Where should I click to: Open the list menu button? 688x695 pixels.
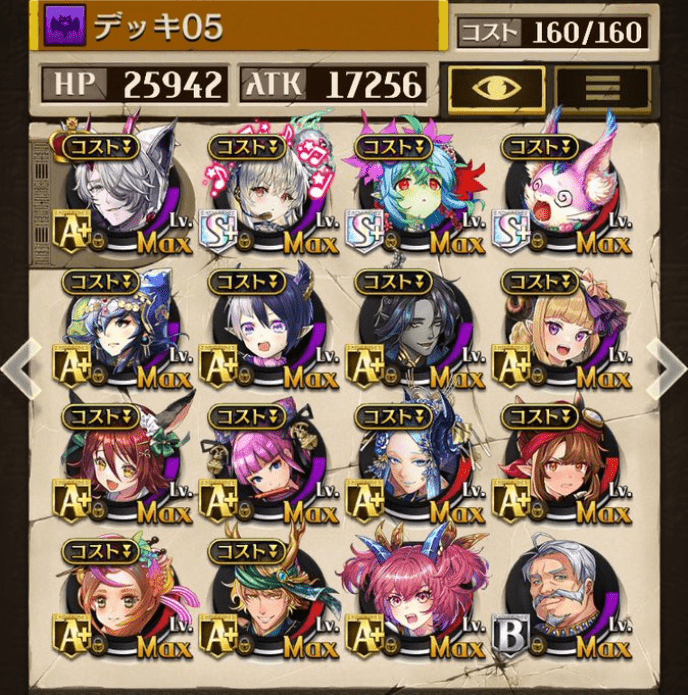click(603, 89)
